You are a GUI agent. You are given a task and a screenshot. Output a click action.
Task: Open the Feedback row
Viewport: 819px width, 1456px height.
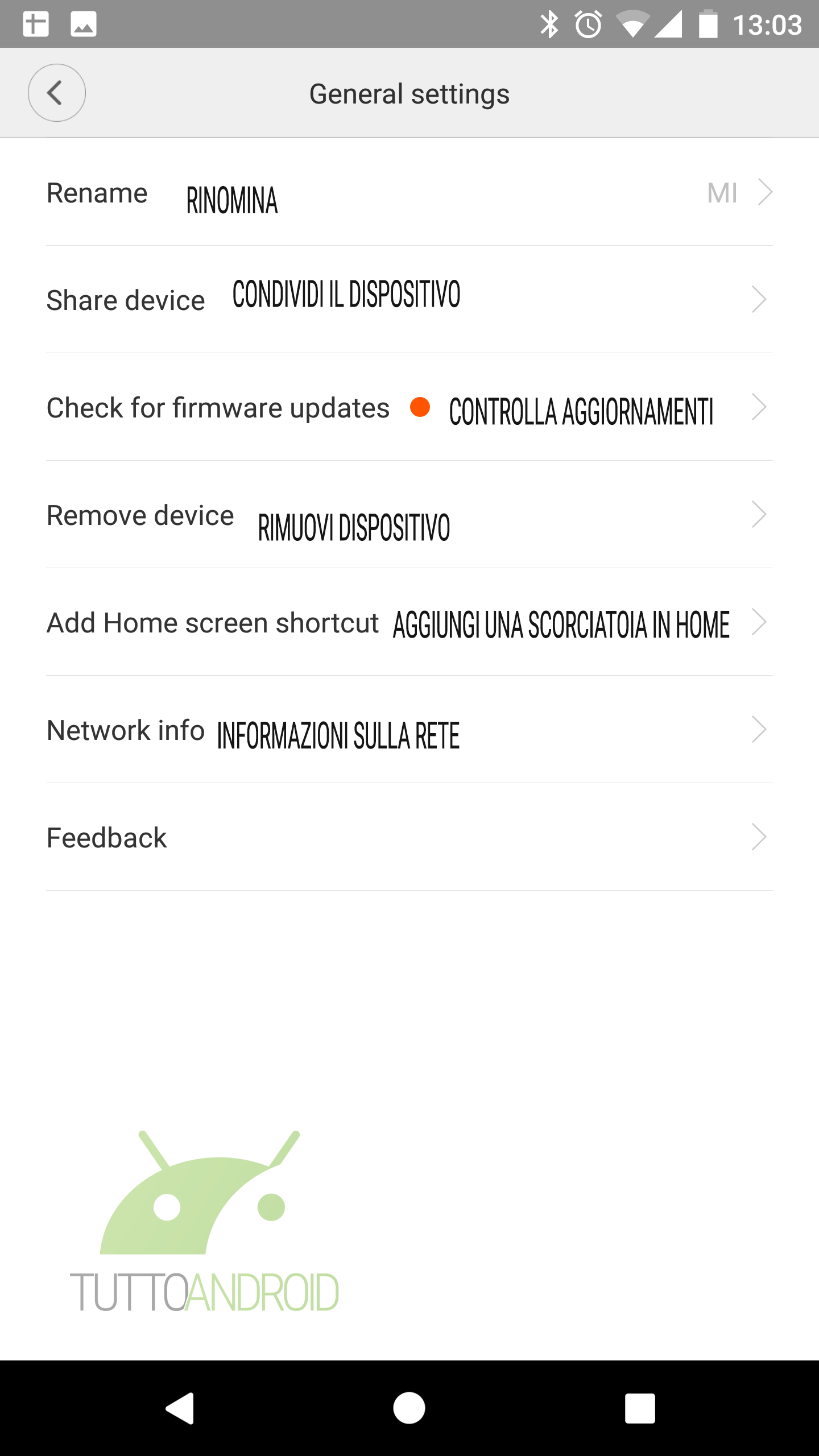pos(409,837)
